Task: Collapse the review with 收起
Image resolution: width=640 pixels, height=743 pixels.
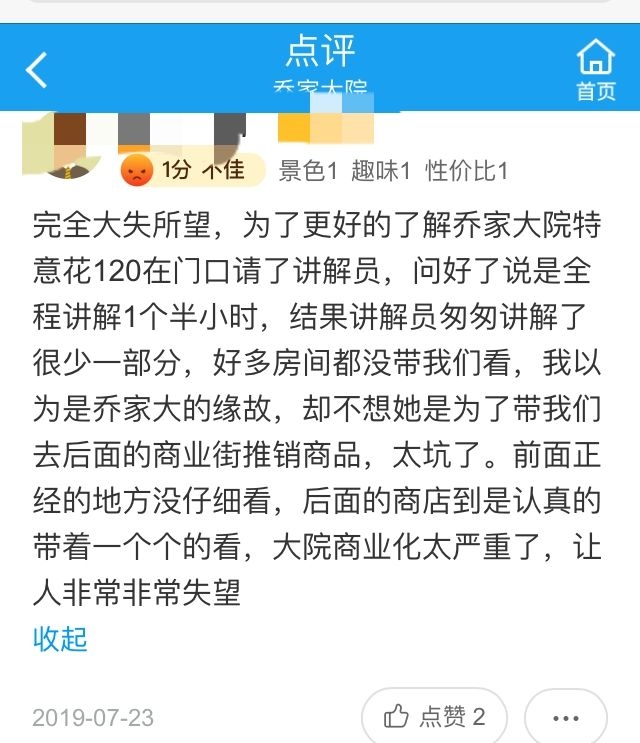Action: point(60,638)
